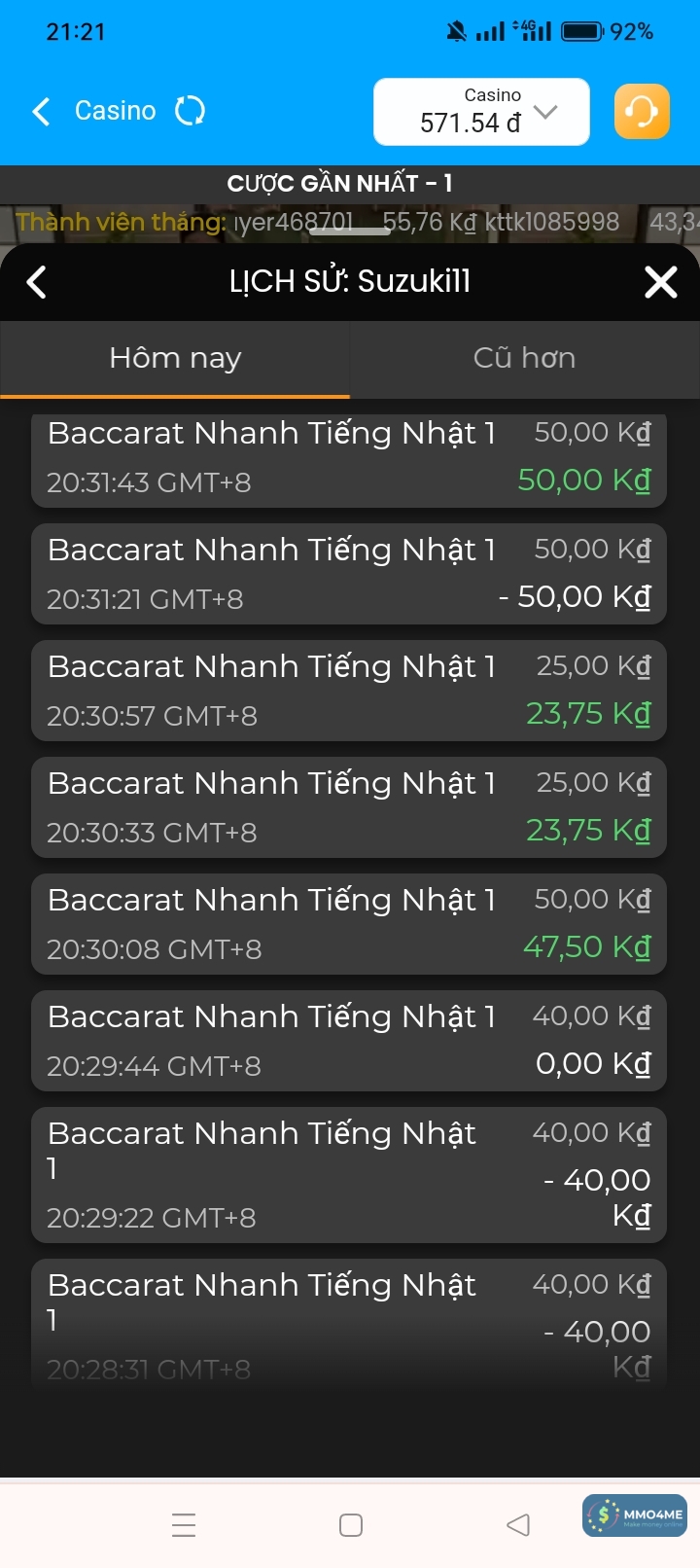Screen dimensions: 700x1568
Task: Open customer support headset
Action: (642, 112)
